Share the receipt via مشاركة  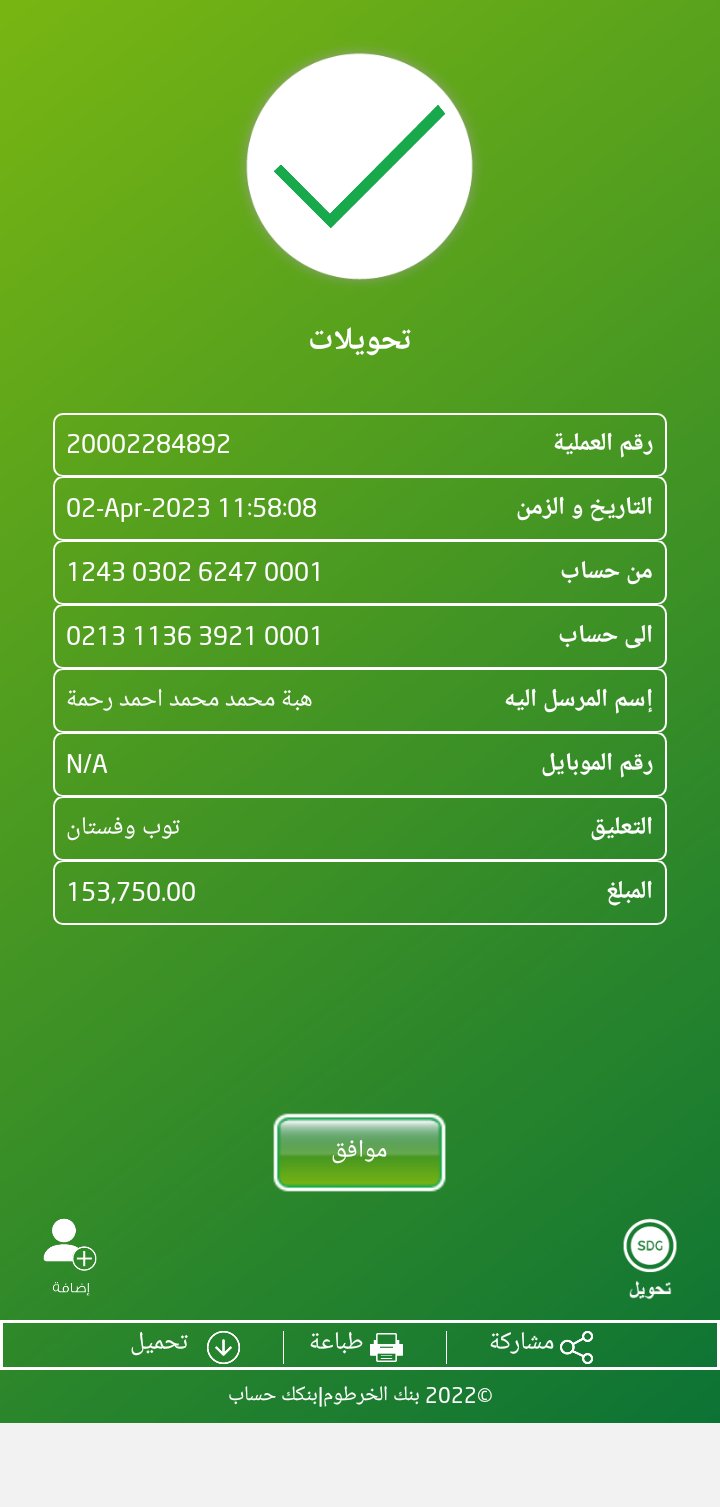tap(542, 1345)
